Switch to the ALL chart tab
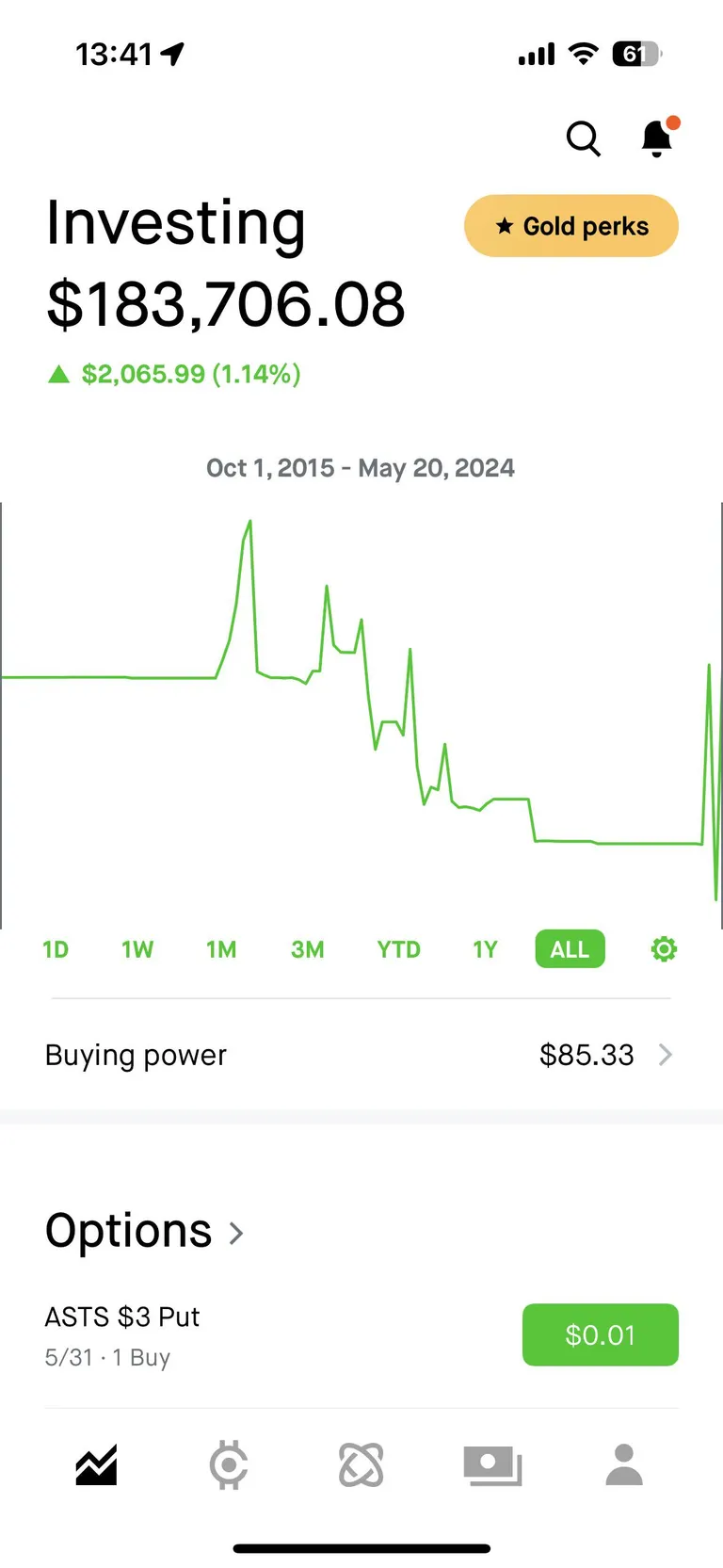 (x=569, y=949)
